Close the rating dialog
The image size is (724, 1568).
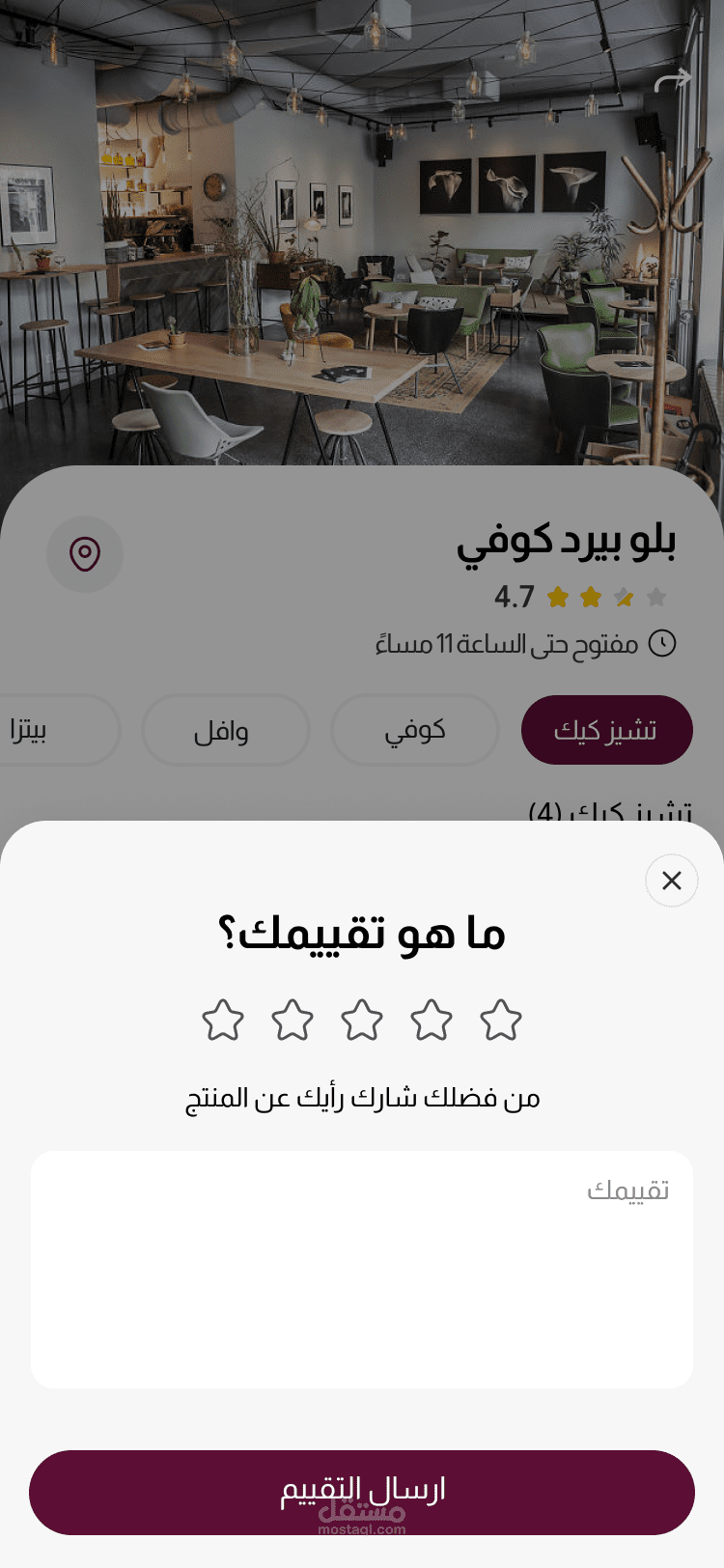[671, 881]
